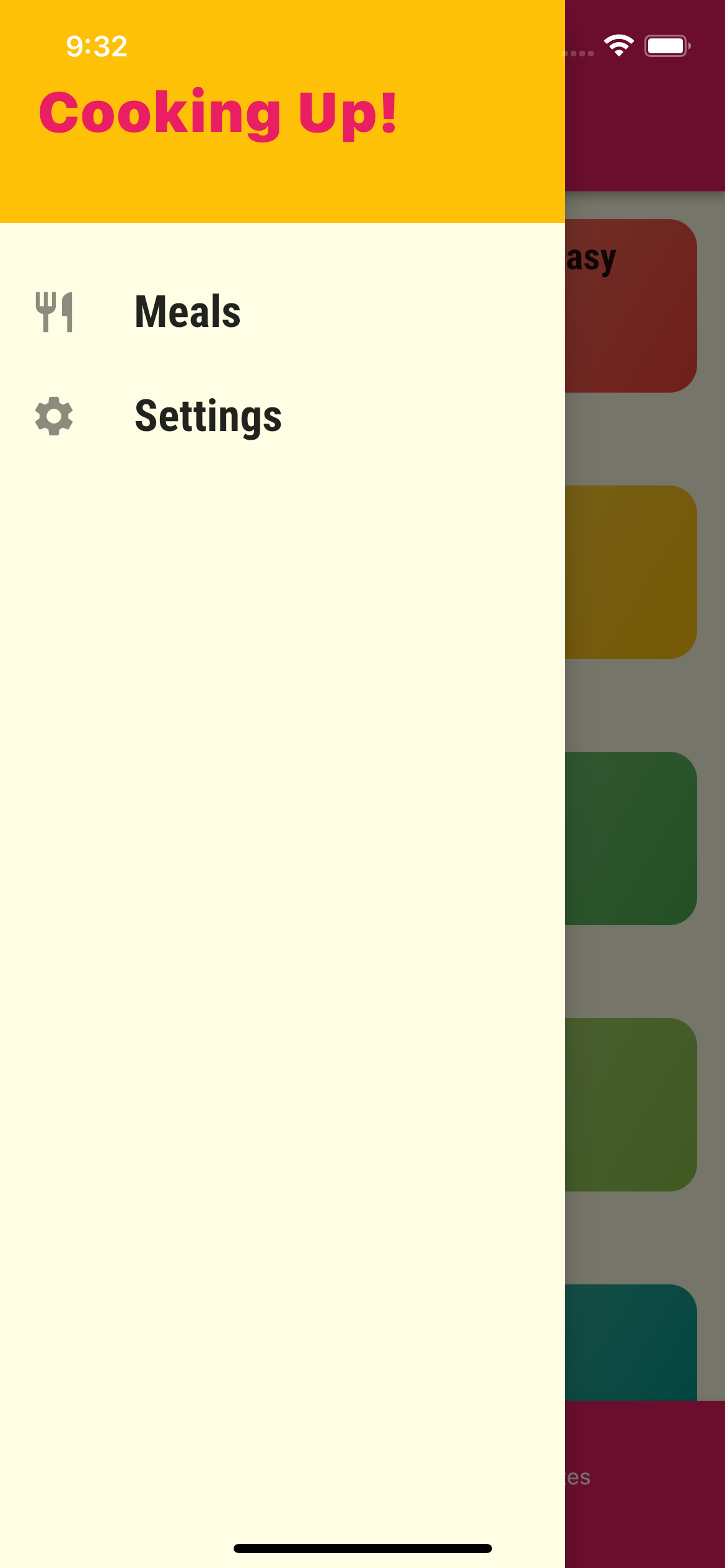This screenshot has height=1568, width=725.
Task: Click the Cooking Up! app title
Action: [218, 115]
